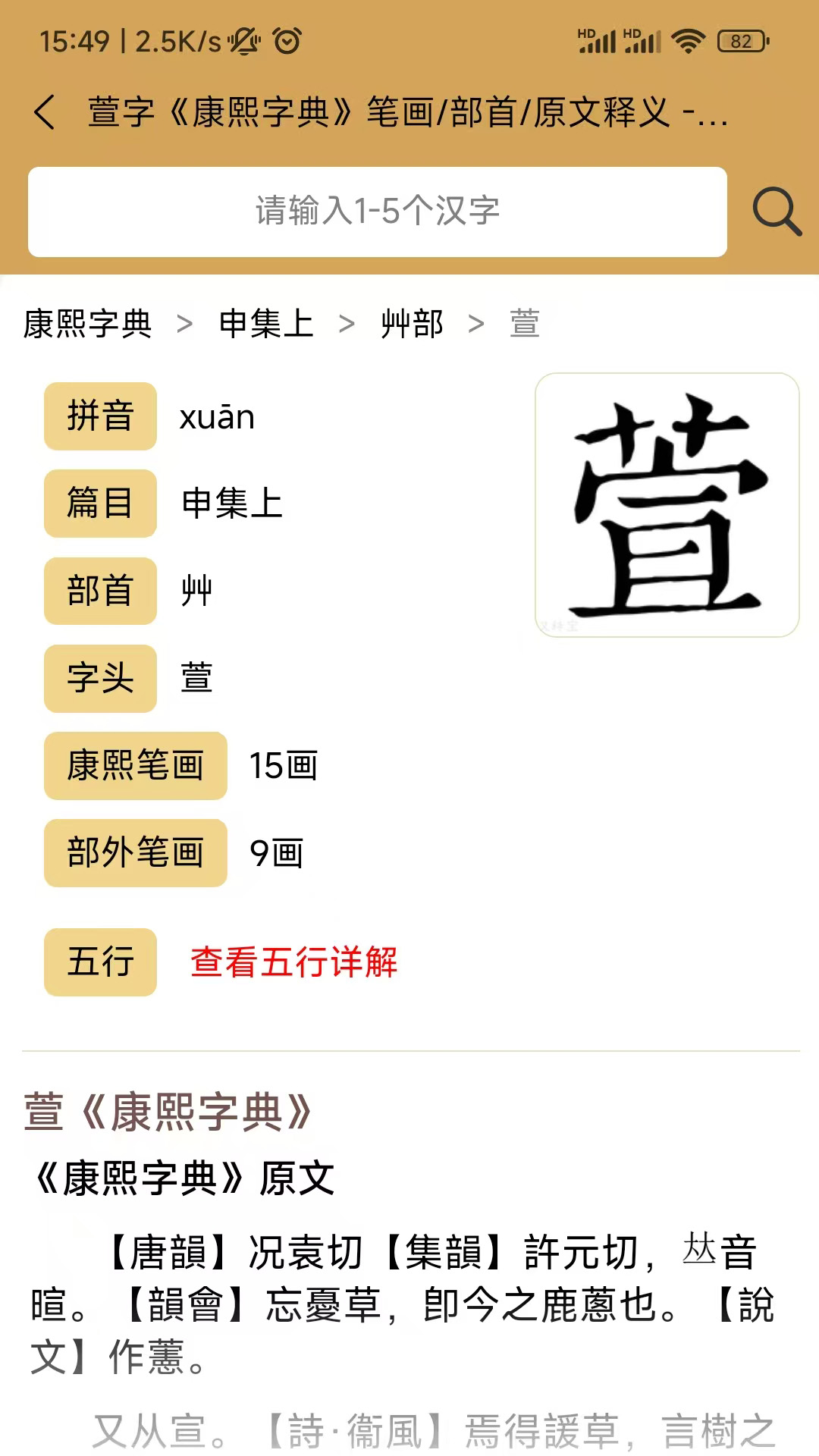Open 查看五行详解 details
Viewport: 819px width, 1456px height.
coord(293,963)
